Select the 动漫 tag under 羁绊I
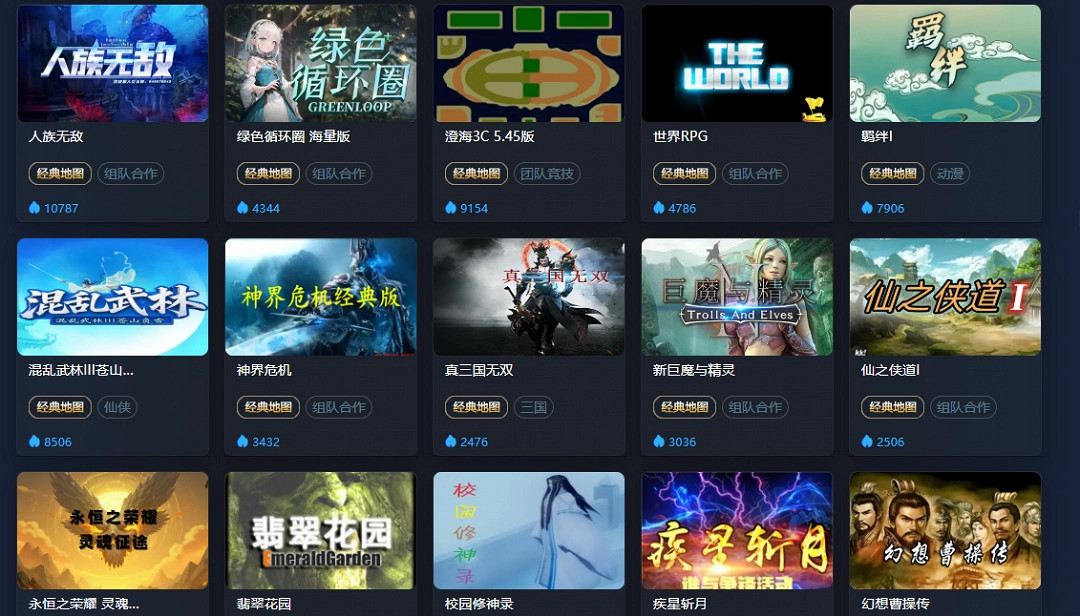Viewport: 1080px width, 616px height. point(949,174)
